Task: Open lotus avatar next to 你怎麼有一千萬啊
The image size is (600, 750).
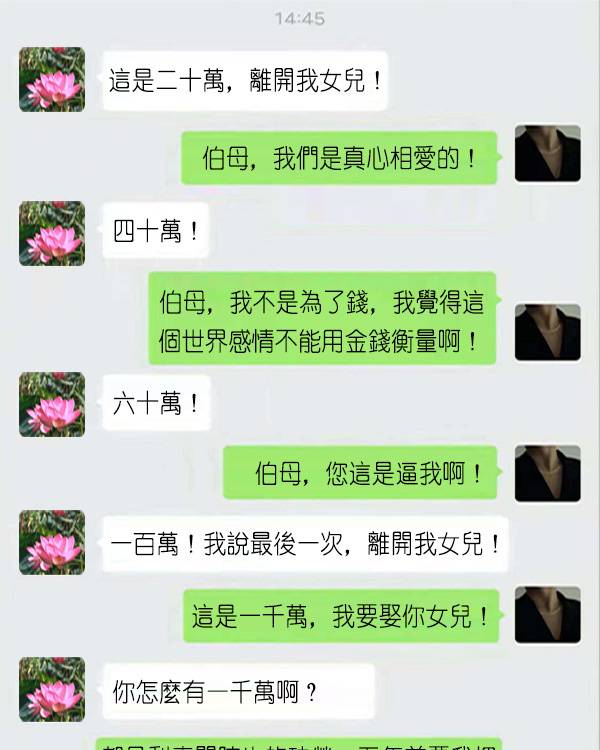Action: click(x=52, y=689)
